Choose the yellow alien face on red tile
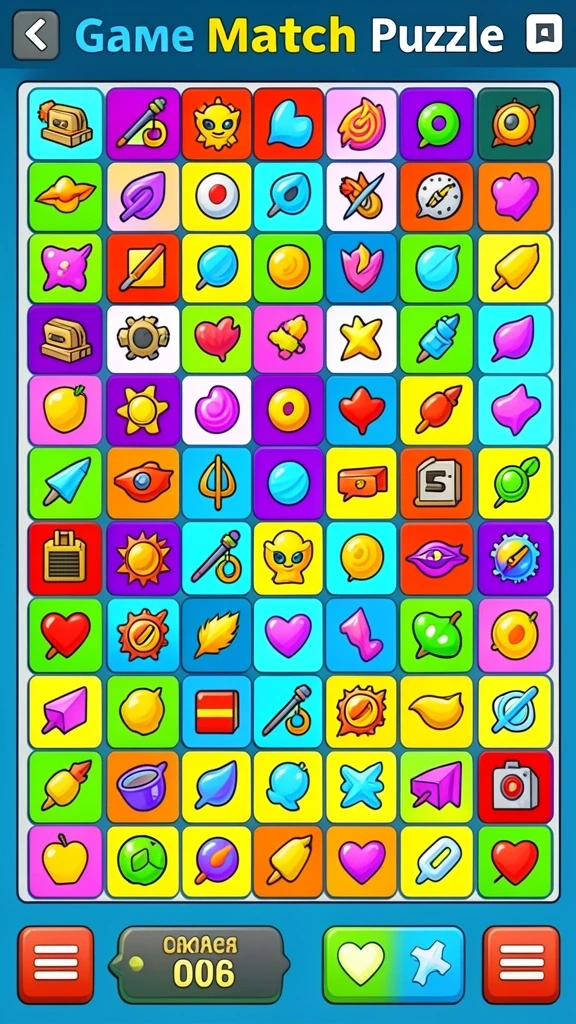The image size is (576, 1024). (217, 123)
